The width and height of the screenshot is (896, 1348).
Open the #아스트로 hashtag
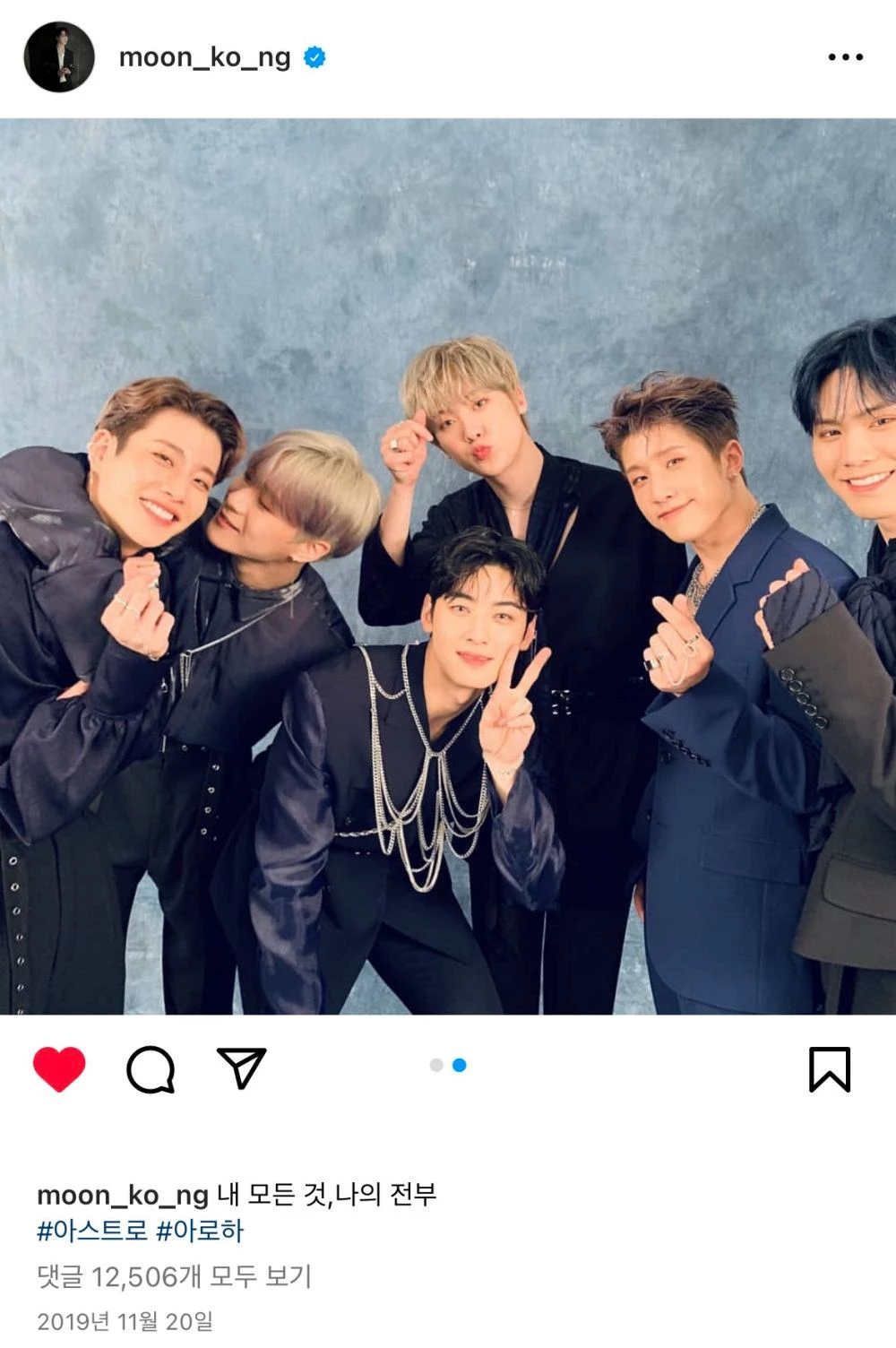coord(91,1231)
